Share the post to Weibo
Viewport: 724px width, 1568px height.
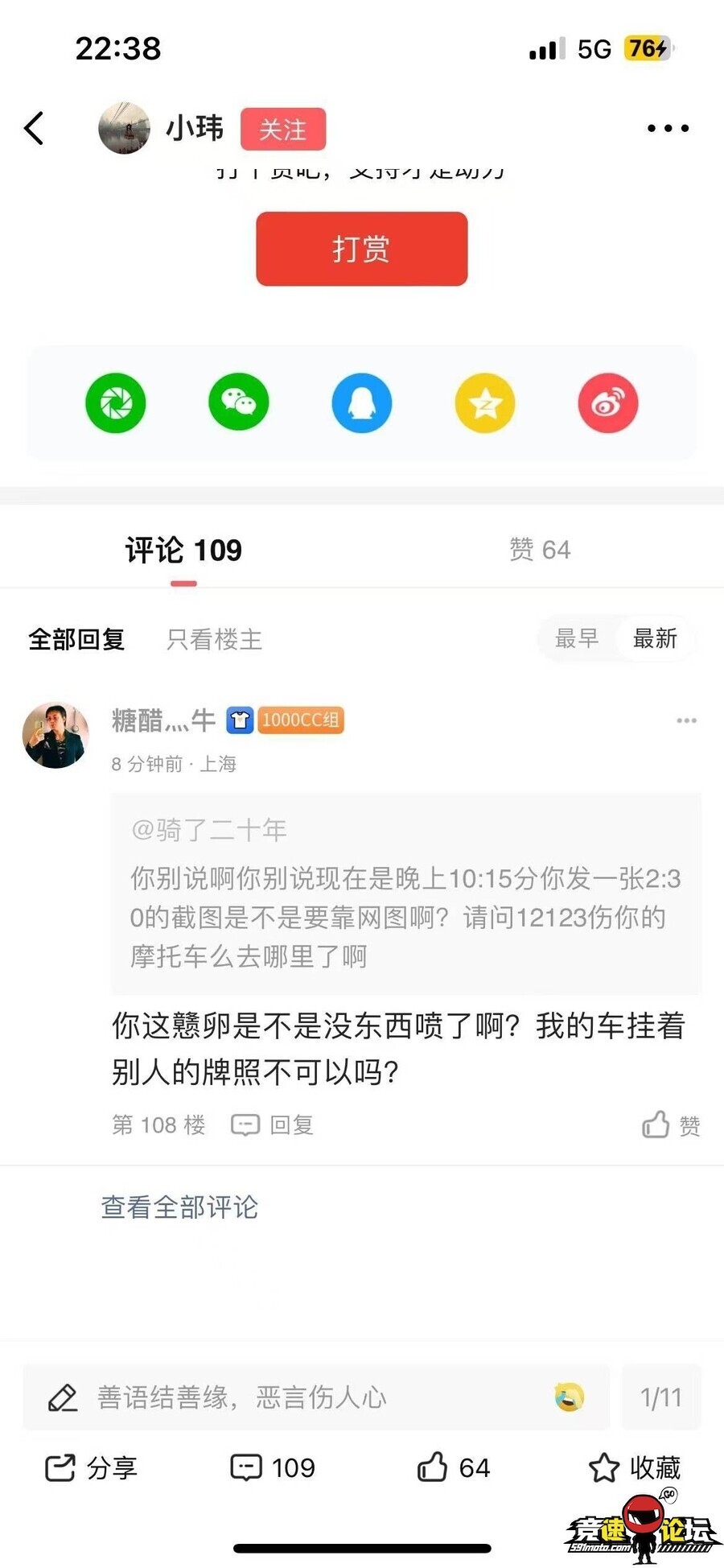tap(607, 402)
